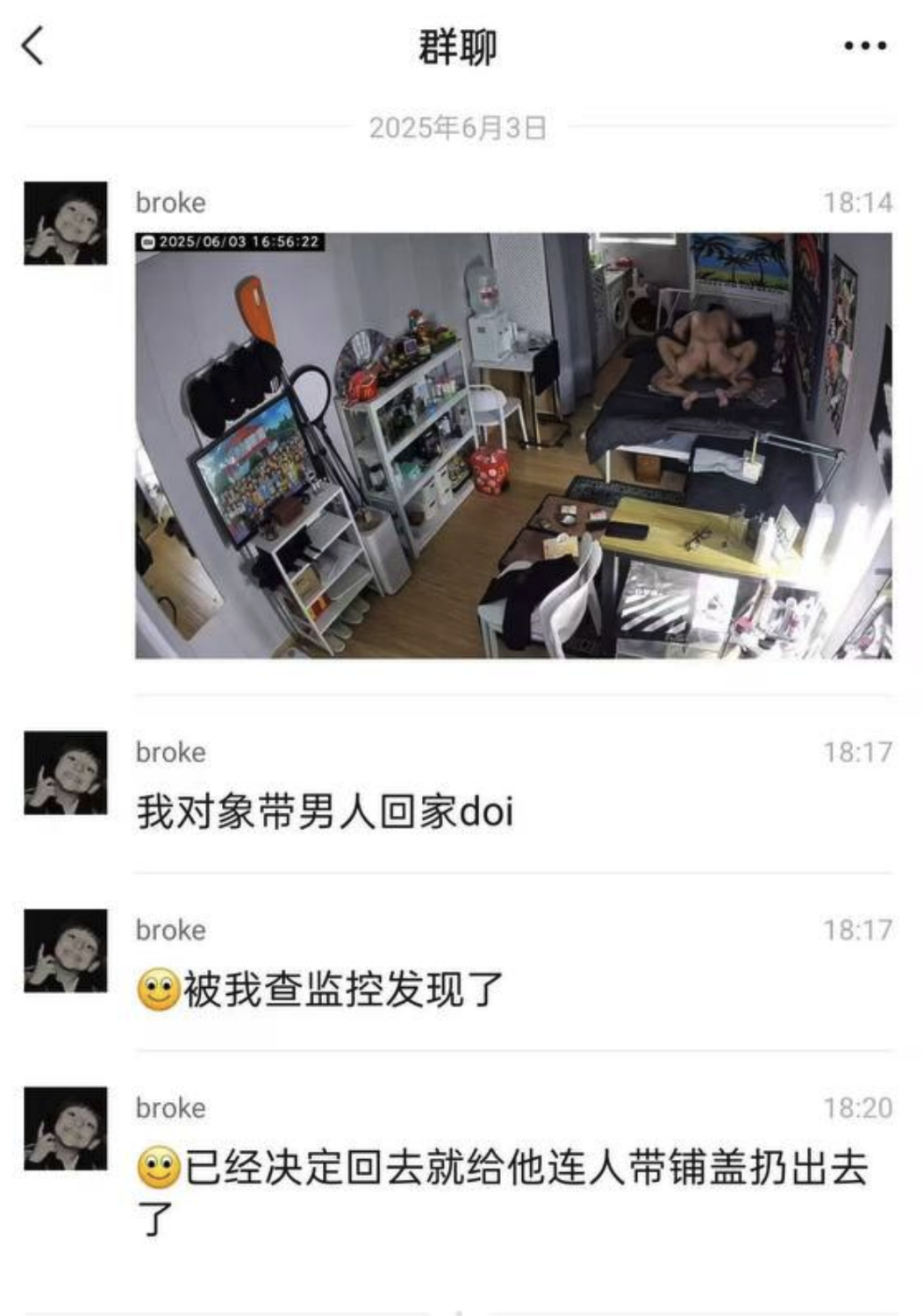Tap broke's avatar beside the 18:14 image
Screen dimensions: 923x1316
tap(66, 224)
